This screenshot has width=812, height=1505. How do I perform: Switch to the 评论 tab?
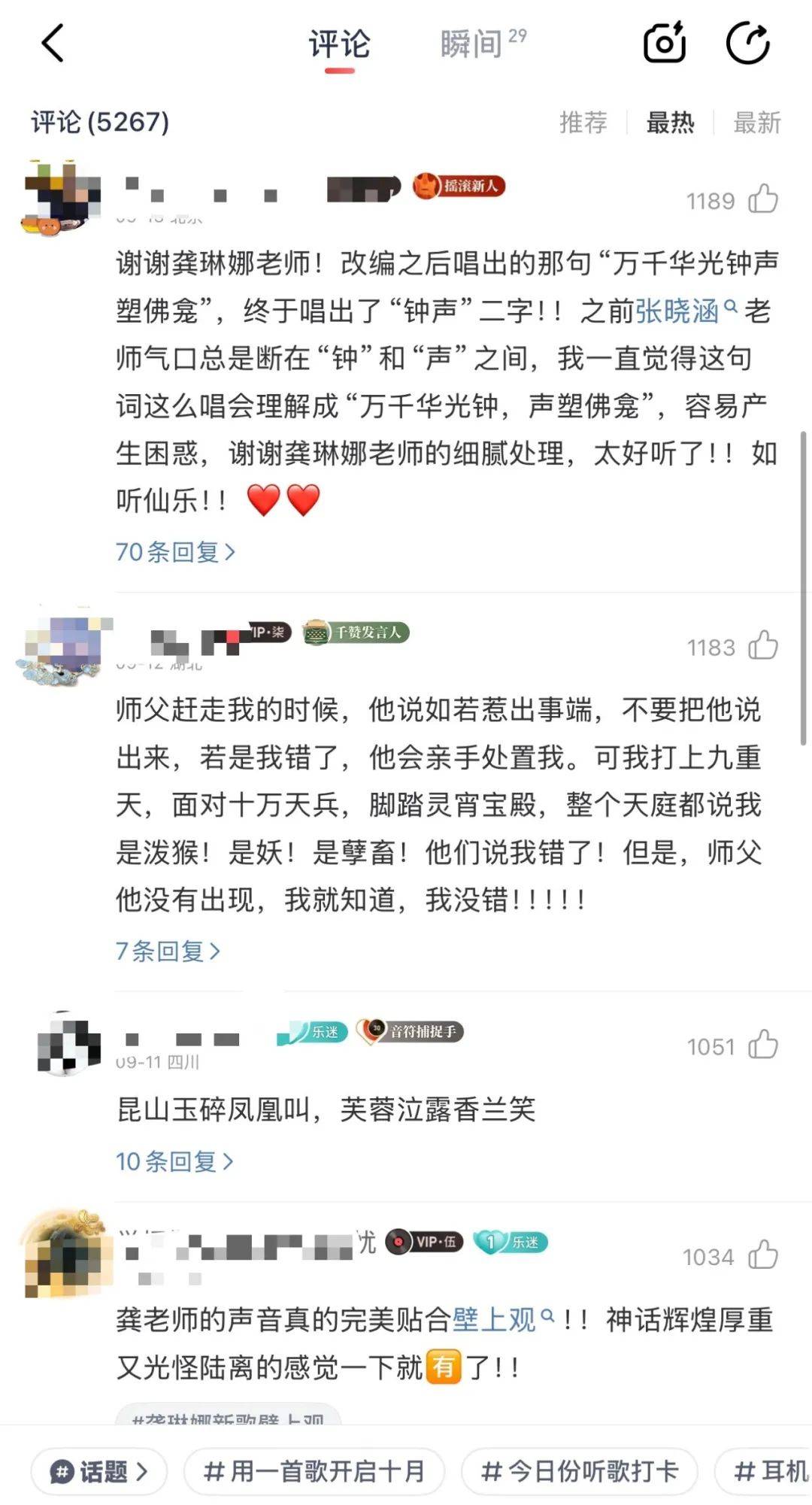click(x=339, y=44)
